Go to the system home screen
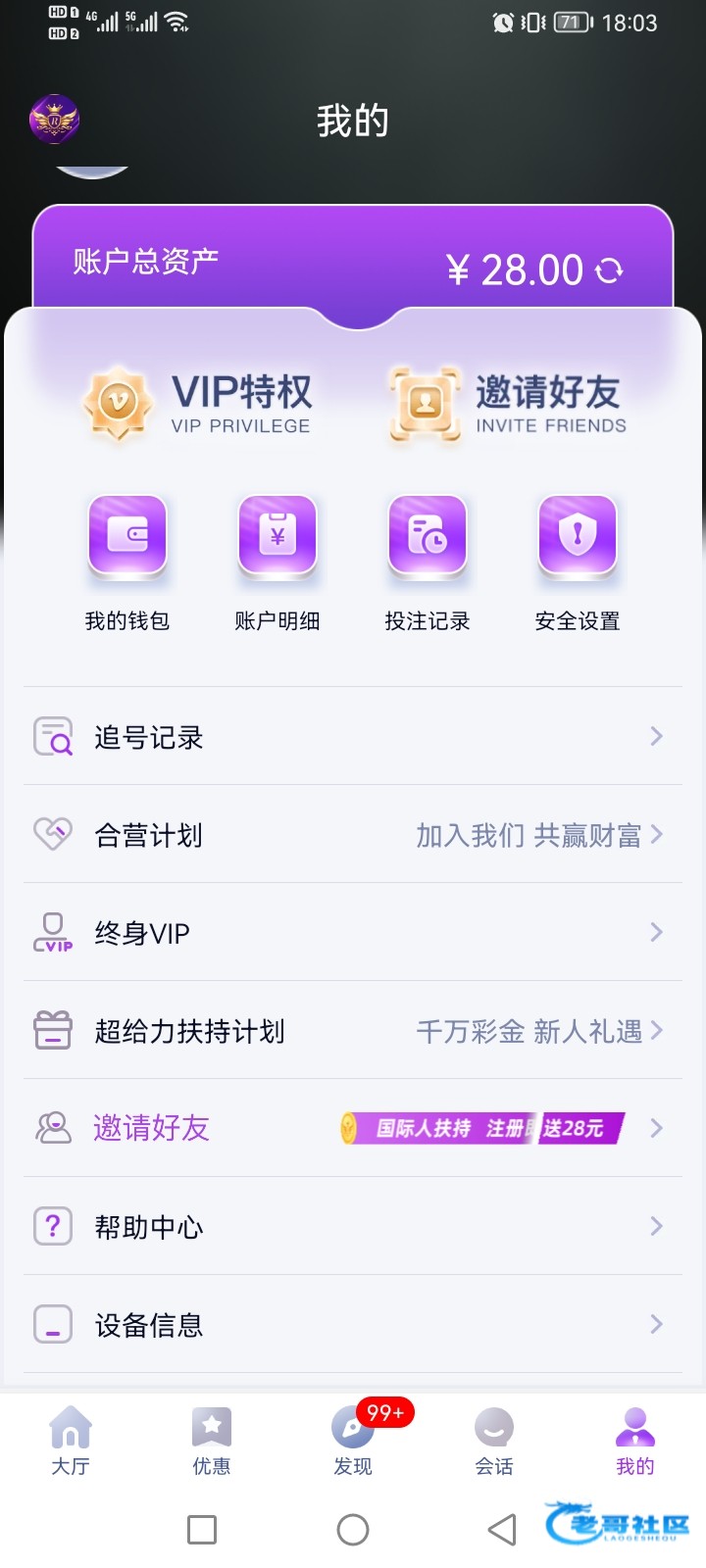 pyautogui.click(x=353, y=1530)
